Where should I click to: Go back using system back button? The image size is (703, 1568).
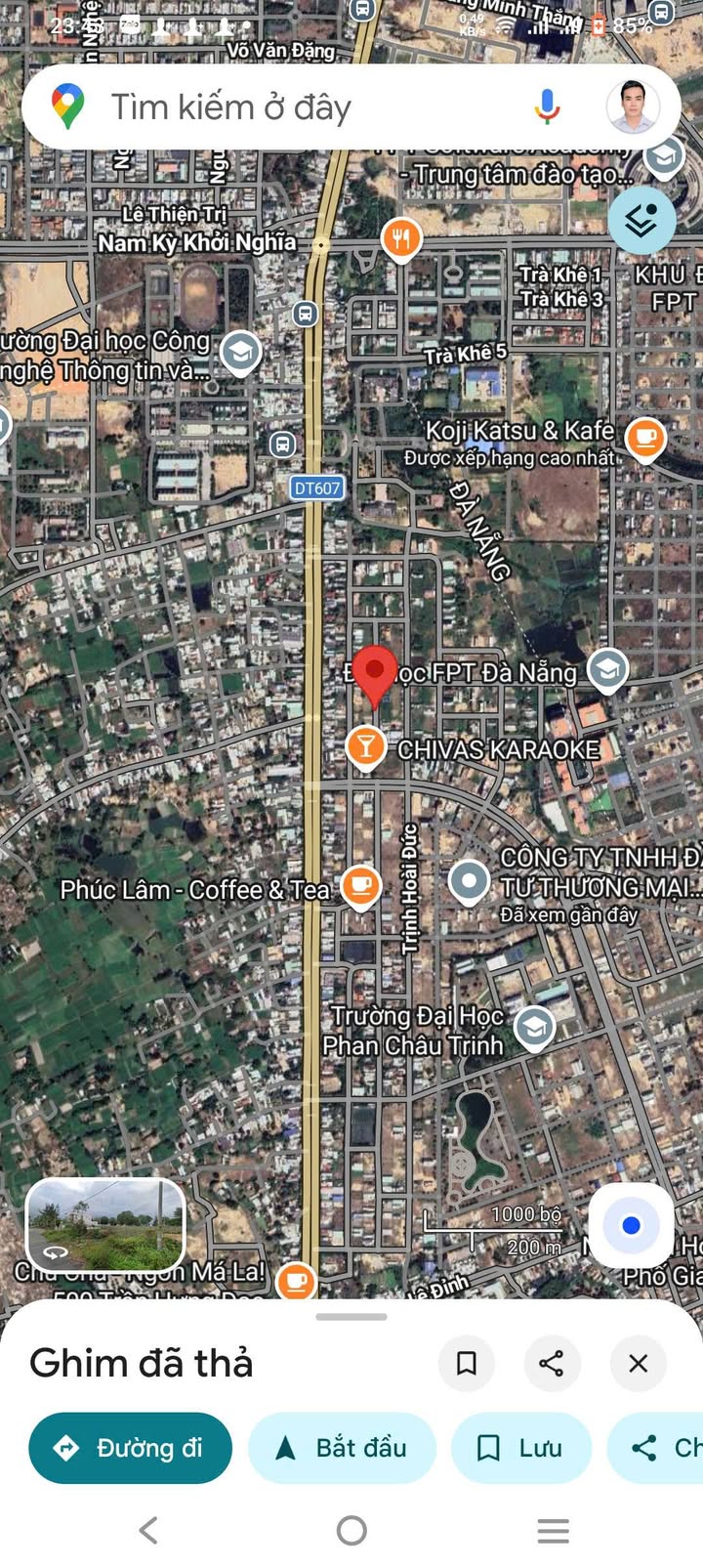click(x=148, y=1530)
